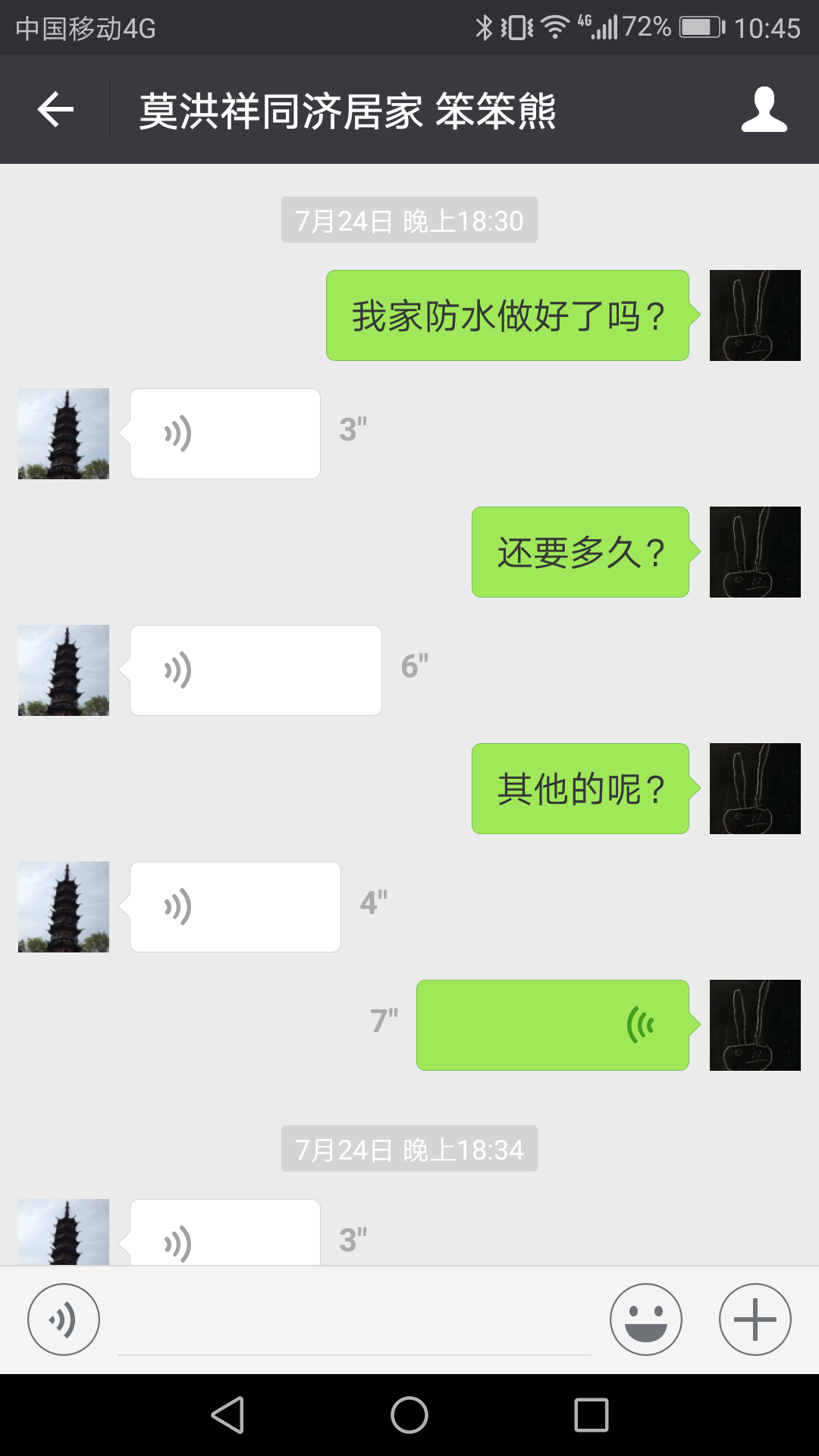The height and width of the screenshot is (1456, 819).
Task: Go back from the chat
Action: click(x=55, y=111)
